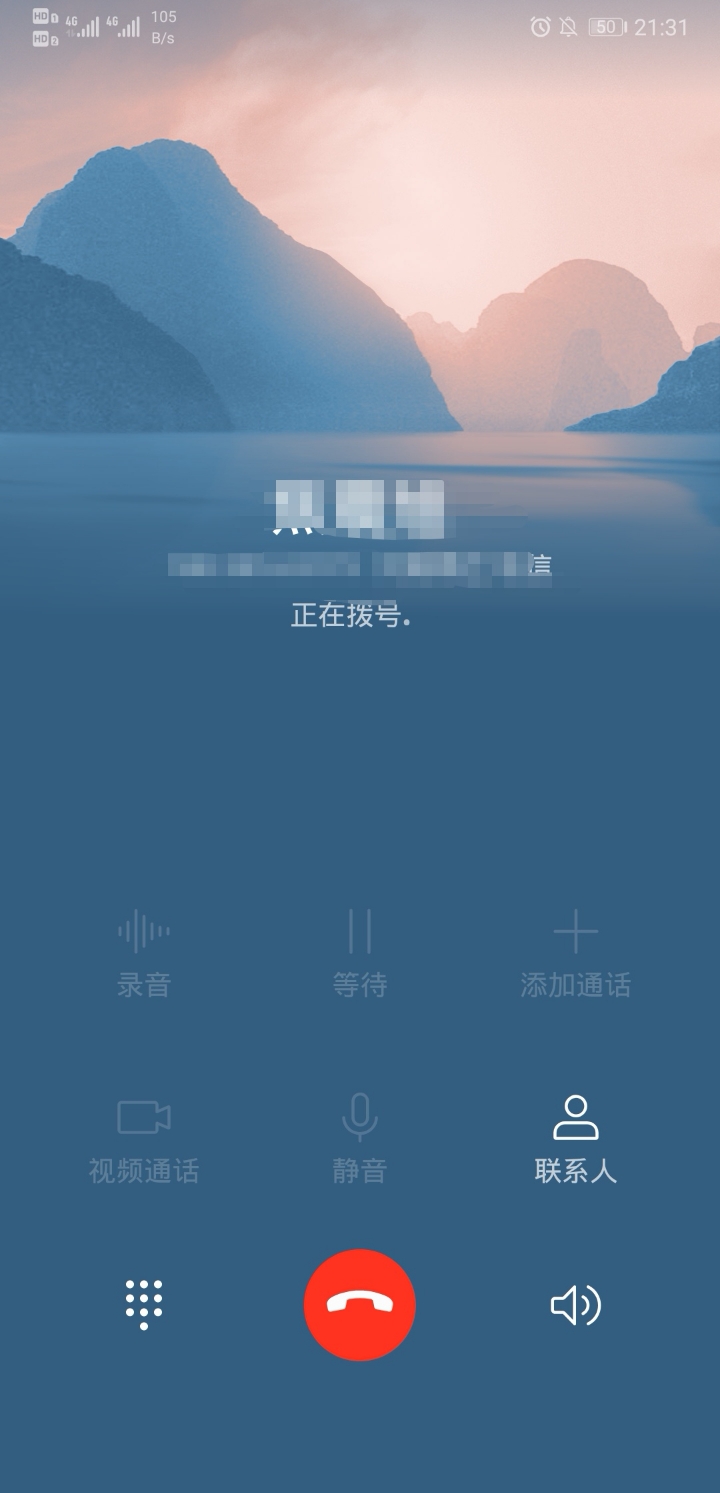
Task: Open the dialpad keypad icon
Action: point(144,1303)
